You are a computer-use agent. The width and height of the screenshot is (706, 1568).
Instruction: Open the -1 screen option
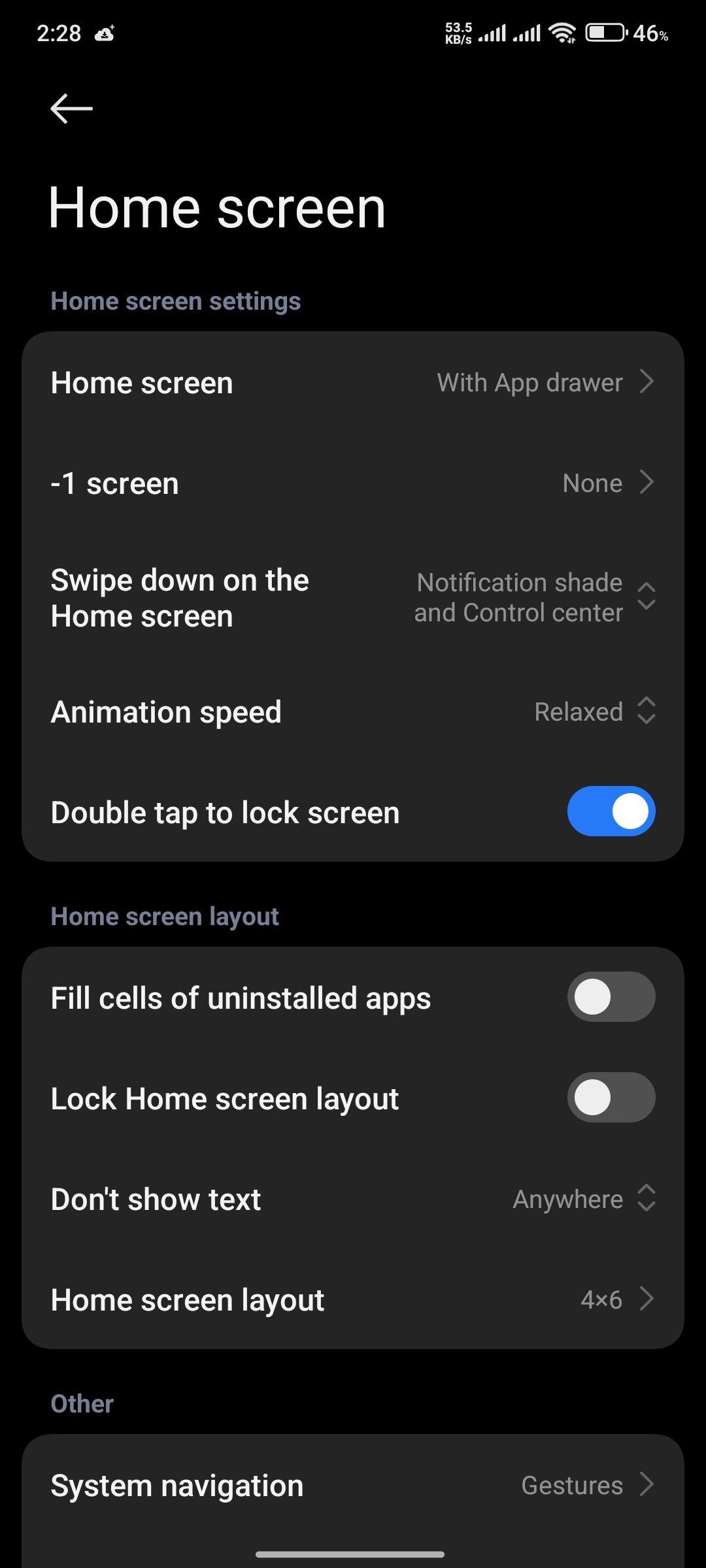pos(353,483)
